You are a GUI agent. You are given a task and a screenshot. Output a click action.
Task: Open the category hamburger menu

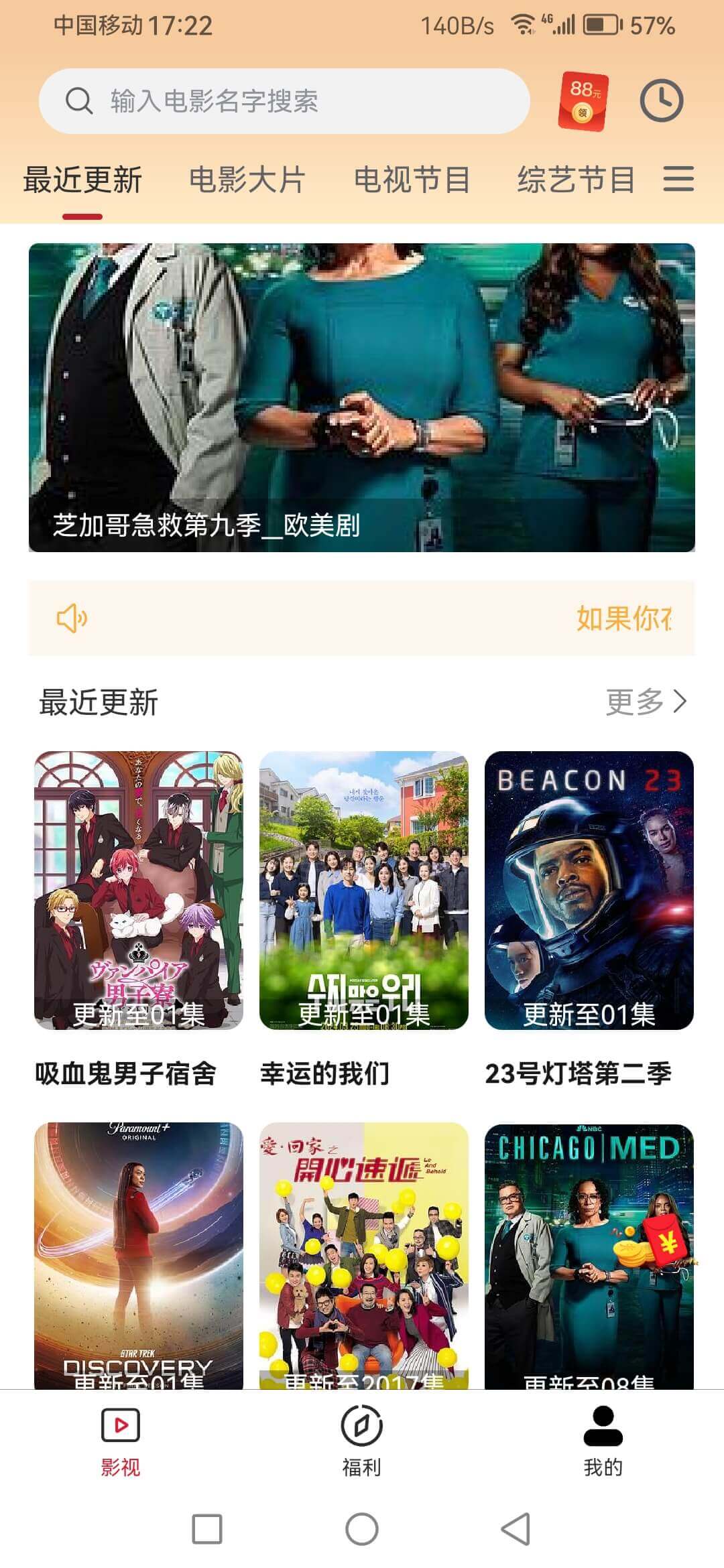tap(678, 179)
